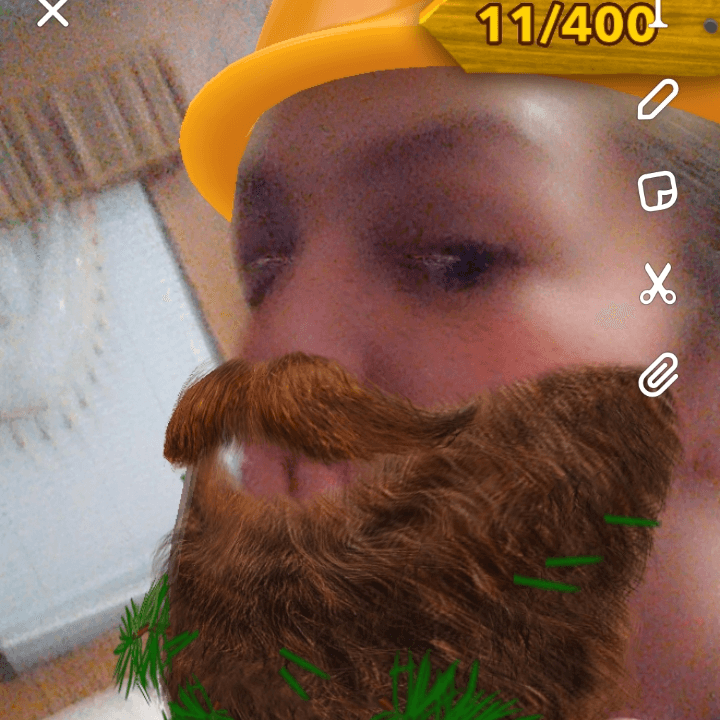The height and width of the screenshot is (720, 720).
Task: Open the pencil drawing tool
Action: coord(657,100)
